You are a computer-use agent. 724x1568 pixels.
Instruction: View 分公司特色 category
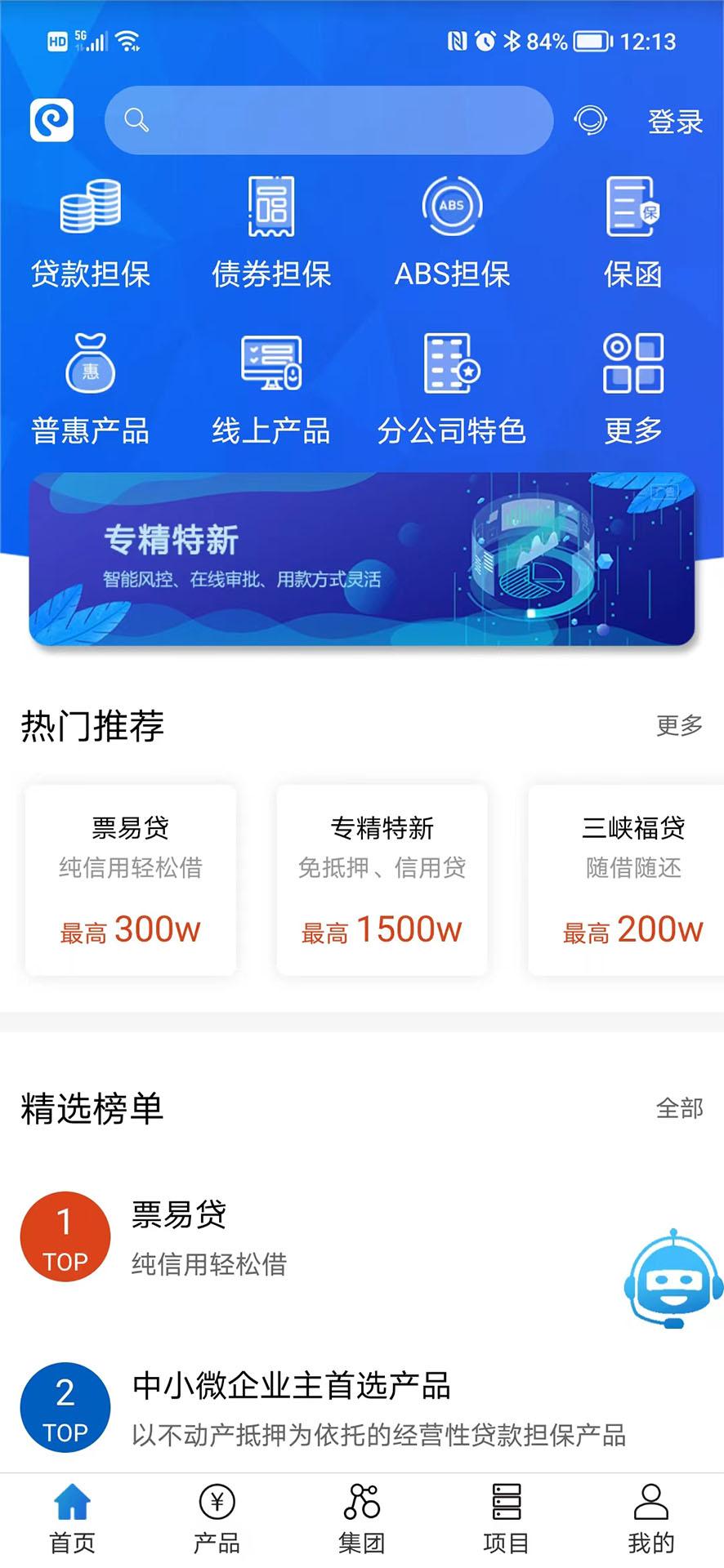[x=452, y=390]
